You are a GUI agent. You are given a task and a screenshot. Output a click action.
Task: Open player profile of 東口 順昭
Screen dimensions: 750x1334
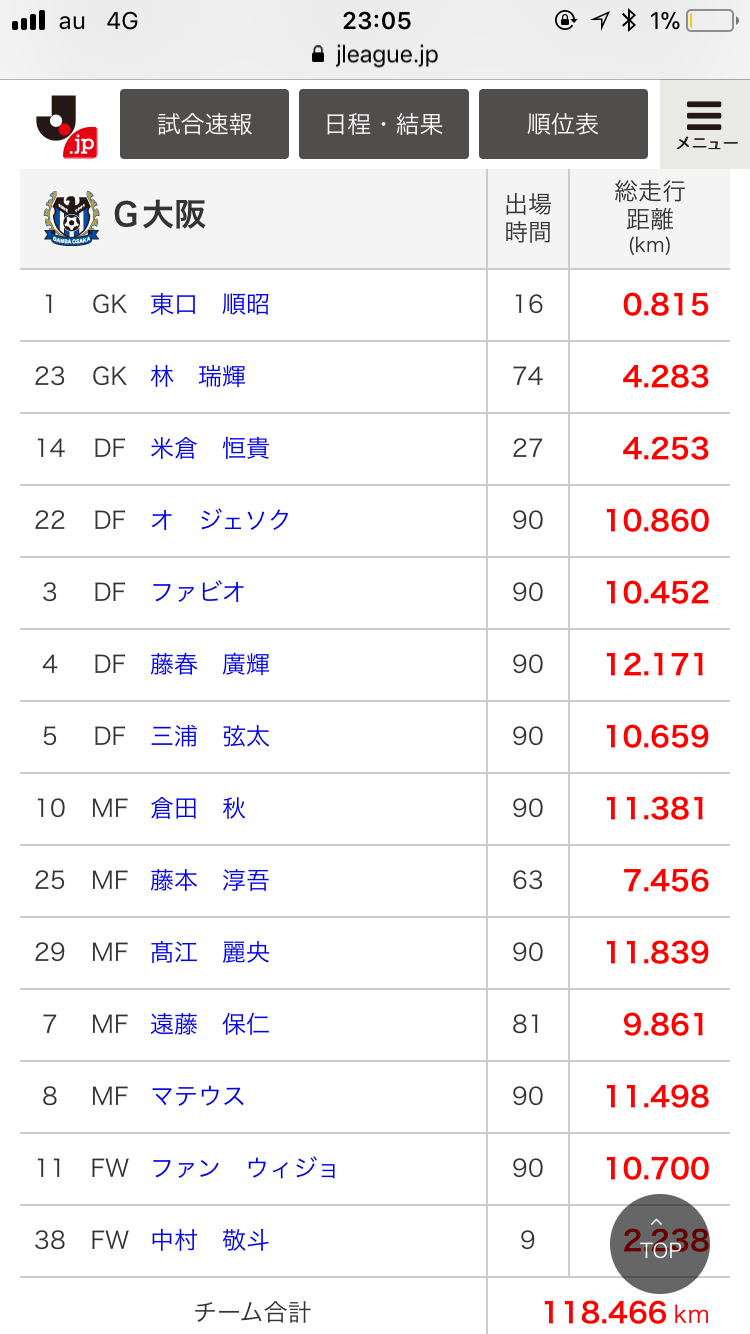pyautogui.click(x=210, y=305)
